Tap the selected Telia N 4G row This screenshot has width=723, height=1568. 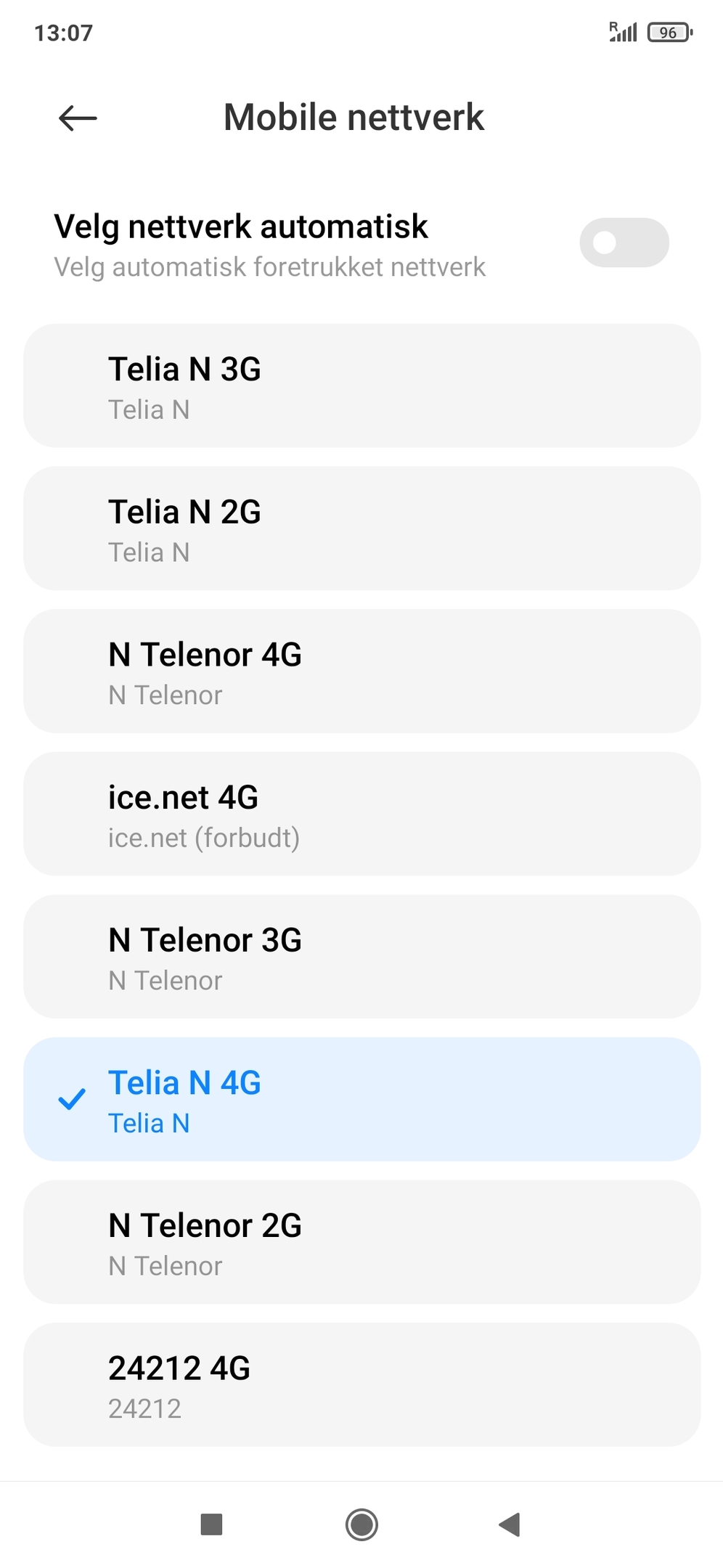point(361,1099)
